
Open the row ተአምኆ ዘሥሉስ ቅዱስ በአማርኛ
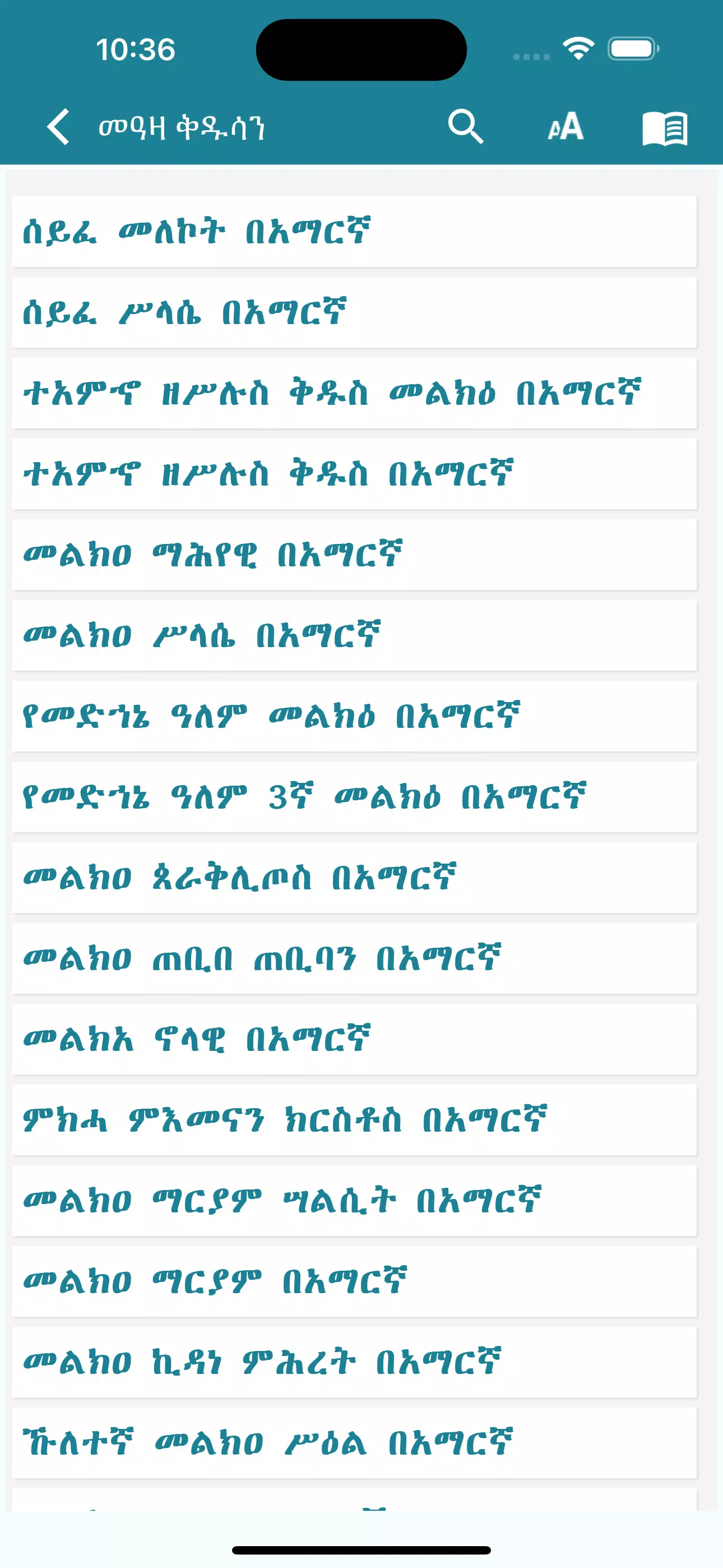(354, 474)
